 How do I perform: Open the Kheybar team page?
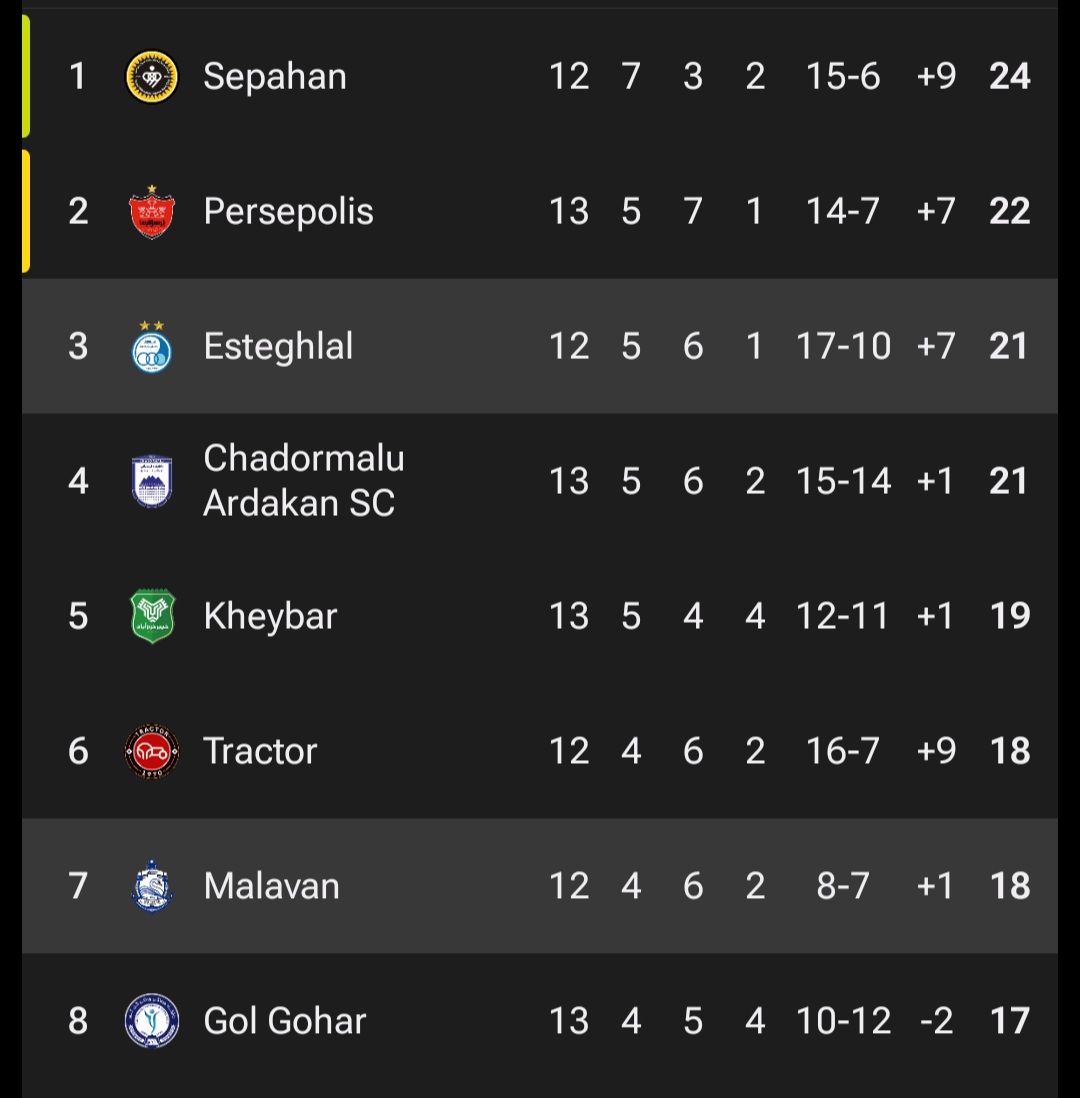click(270, 615)
